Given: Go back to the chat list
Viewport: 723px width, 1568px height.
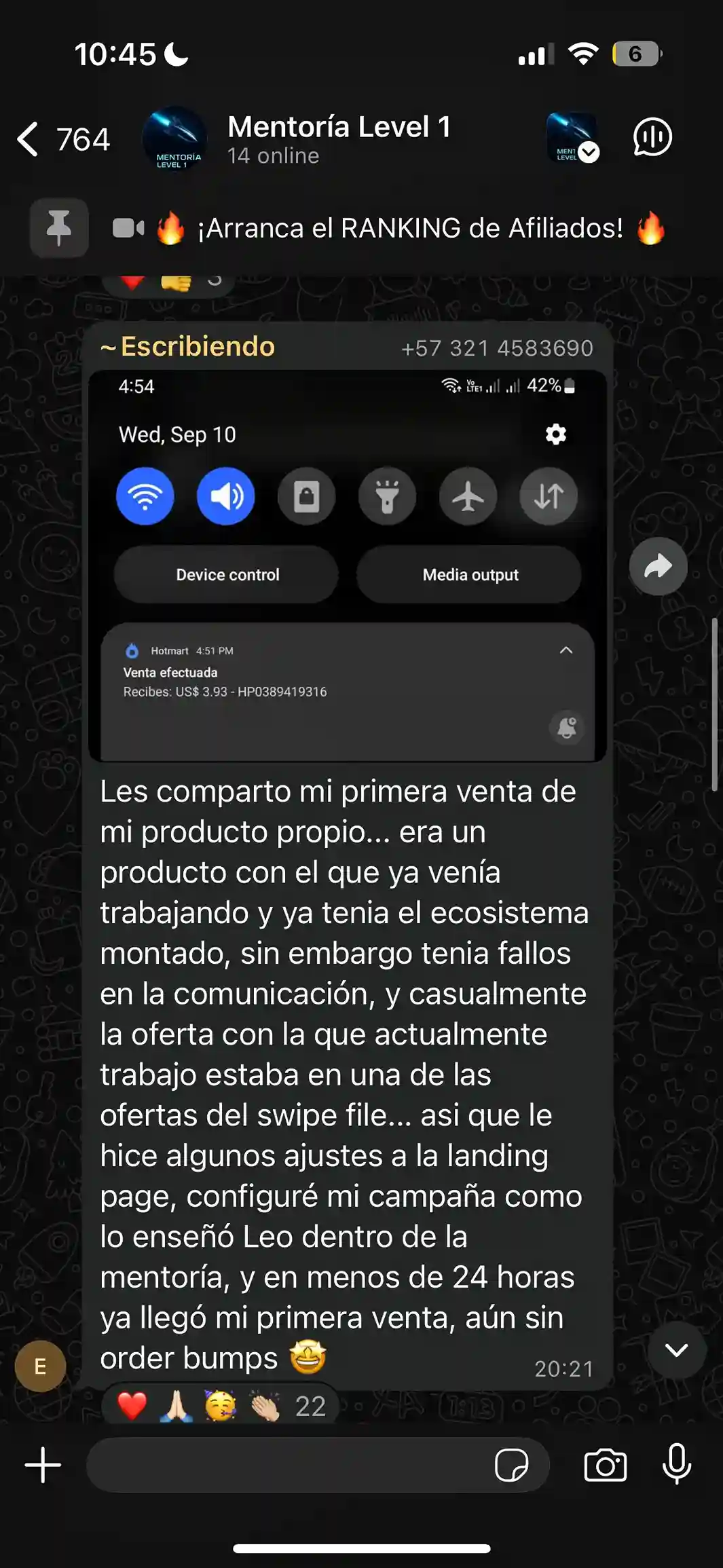Looking at the screenshot, I should tap(62, 139).
